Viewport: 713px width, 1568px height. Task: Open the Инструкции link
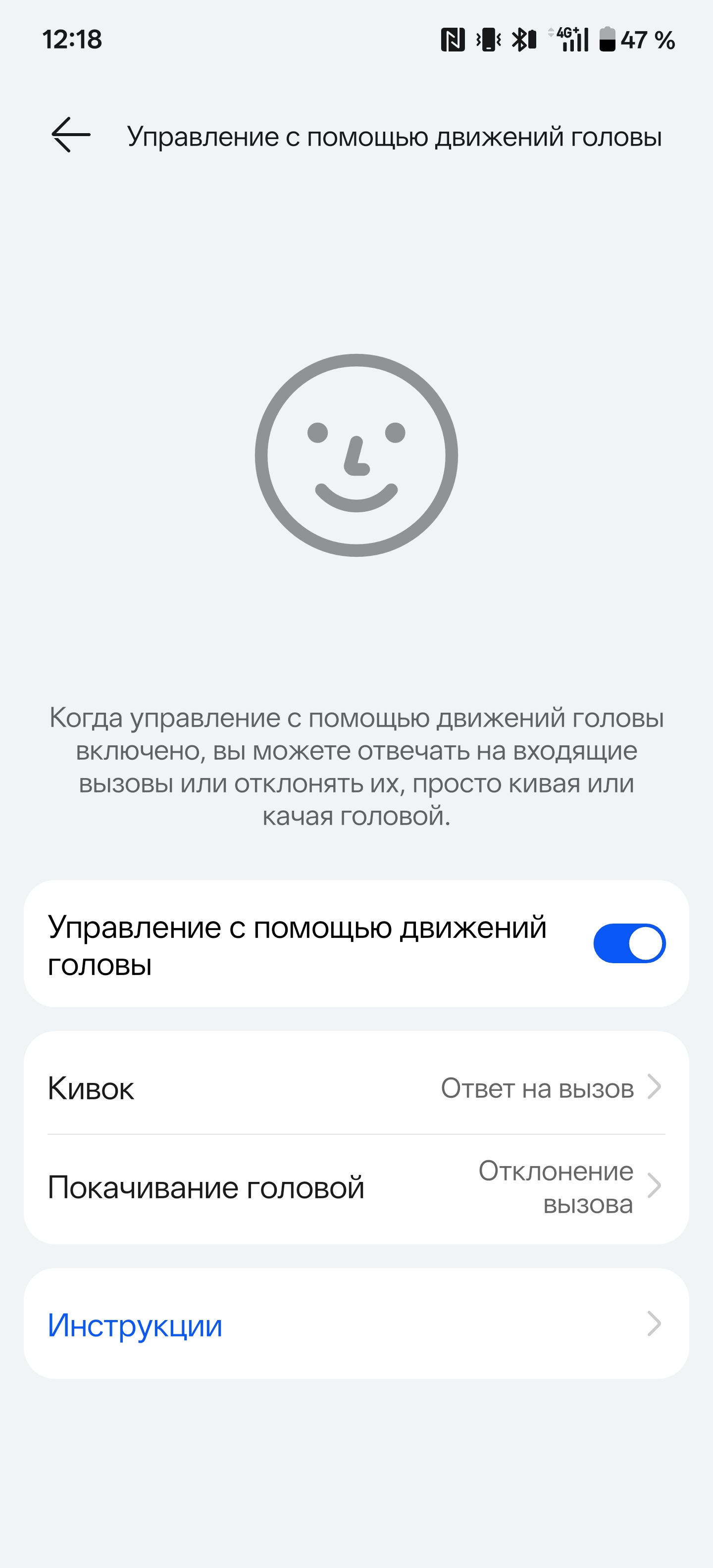356,1325
